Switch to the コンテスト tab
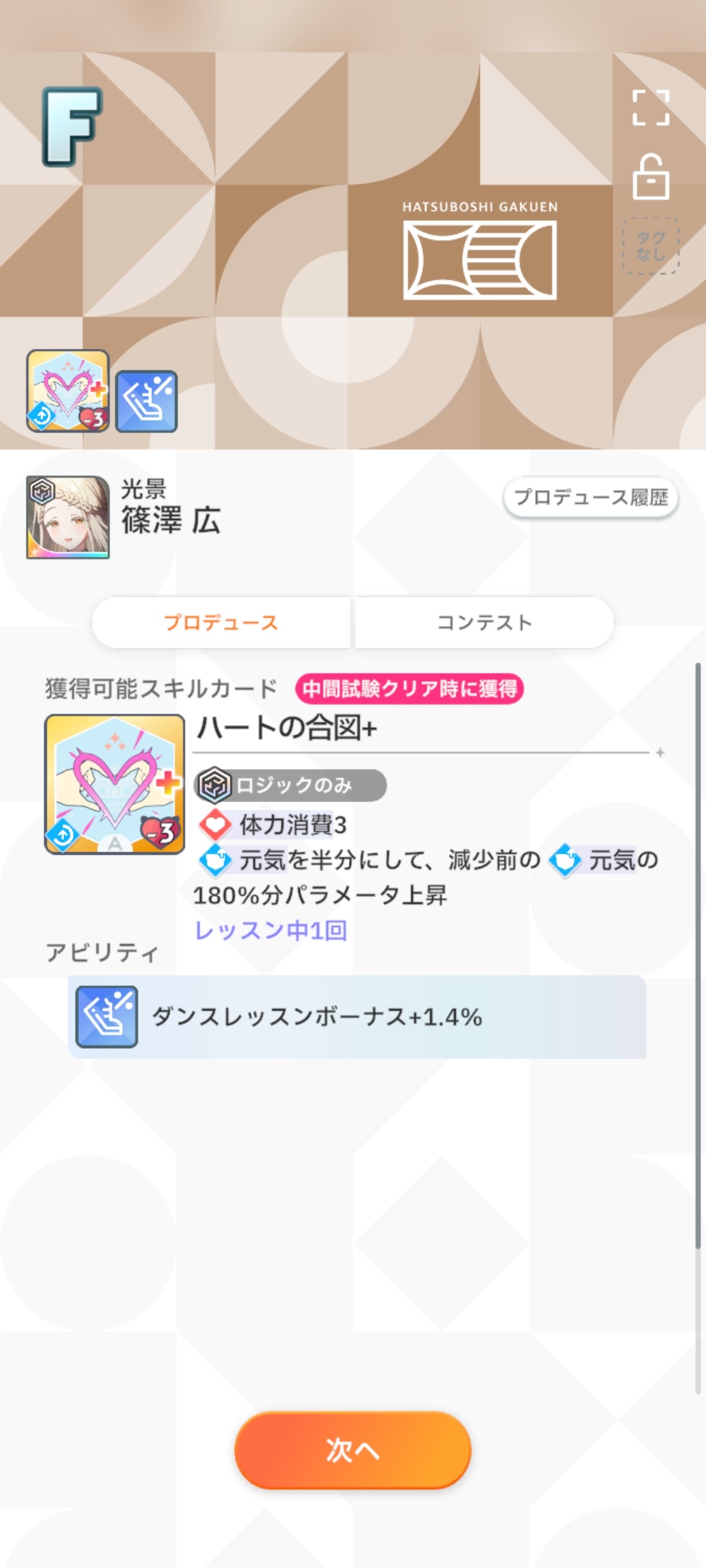 click(x=484, y=623)
